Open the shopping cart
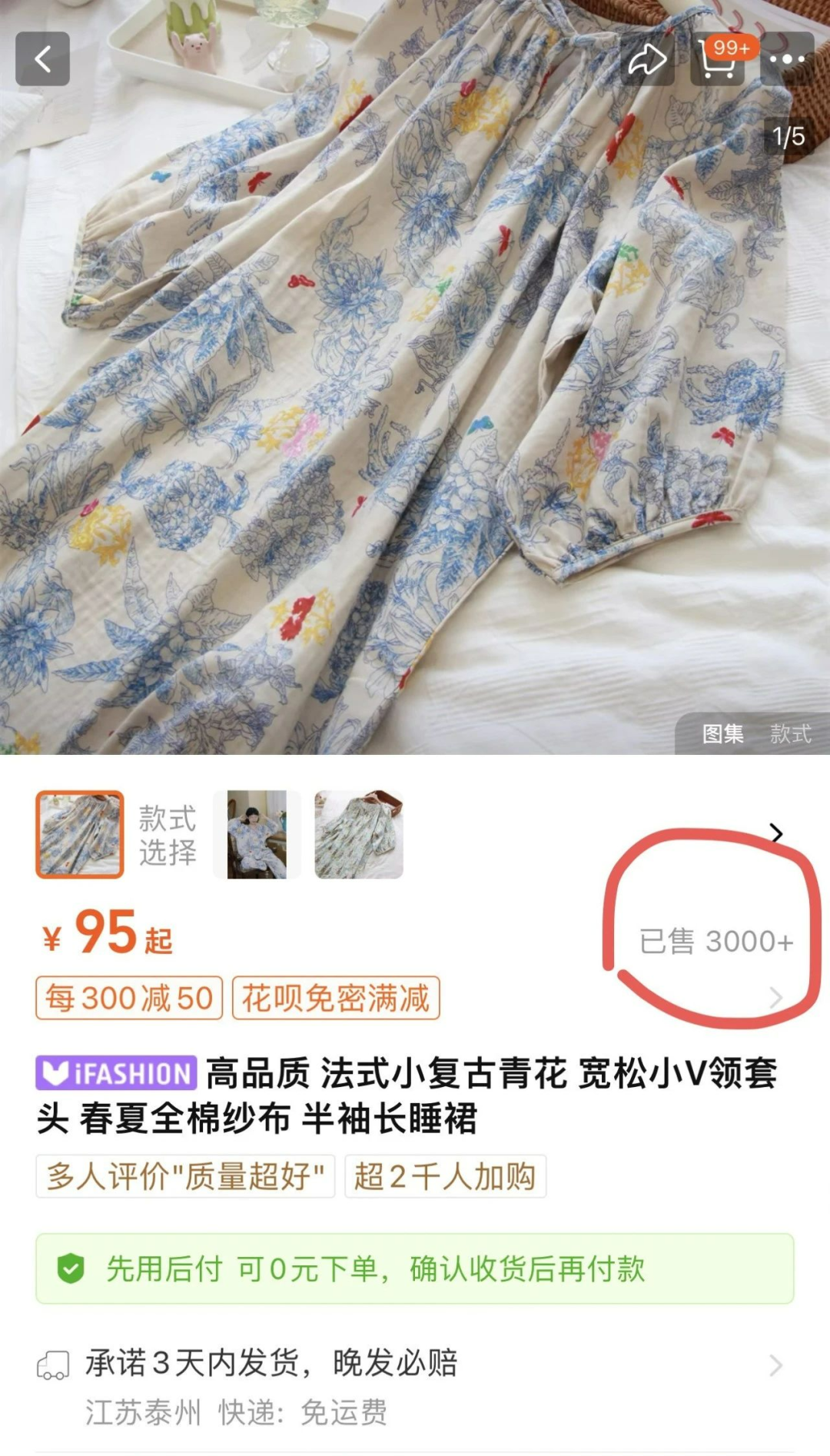 (x=717, y=60)
